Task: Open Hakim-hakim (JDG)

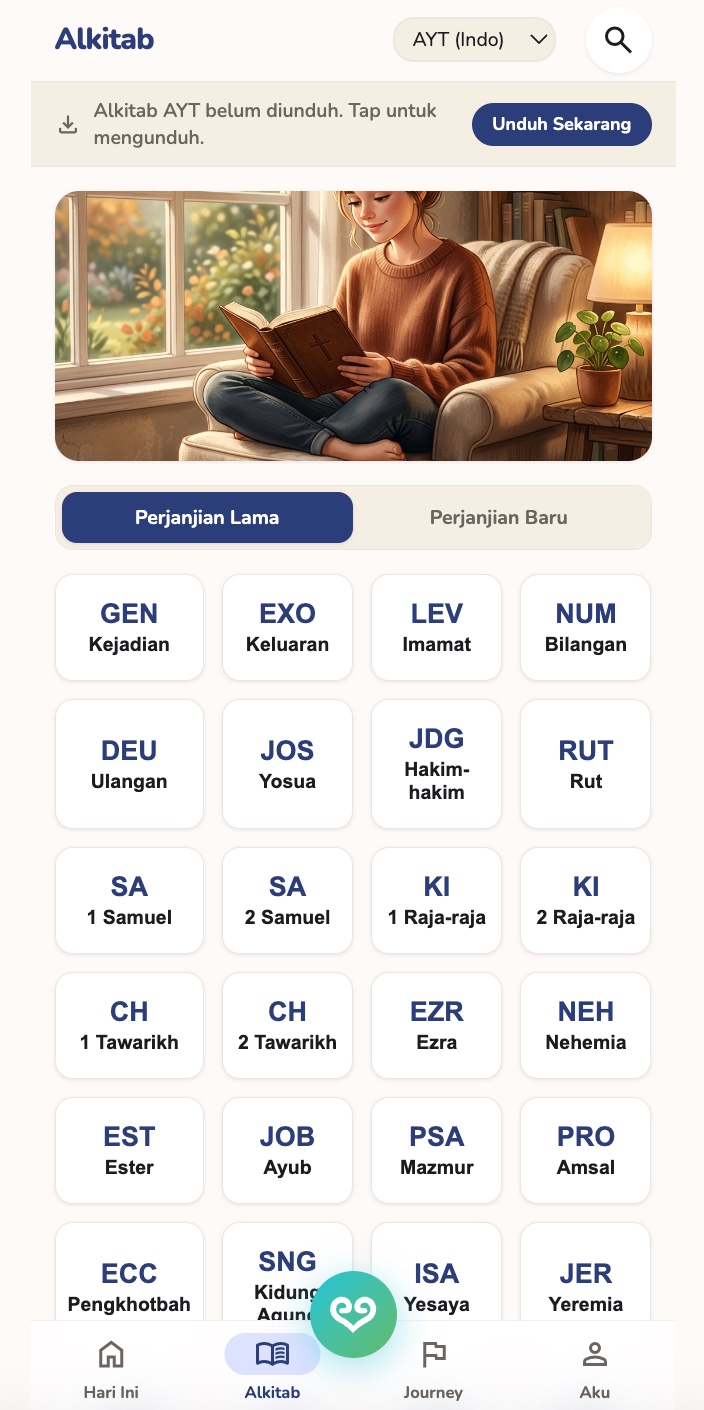Action: tap(436, 764)
